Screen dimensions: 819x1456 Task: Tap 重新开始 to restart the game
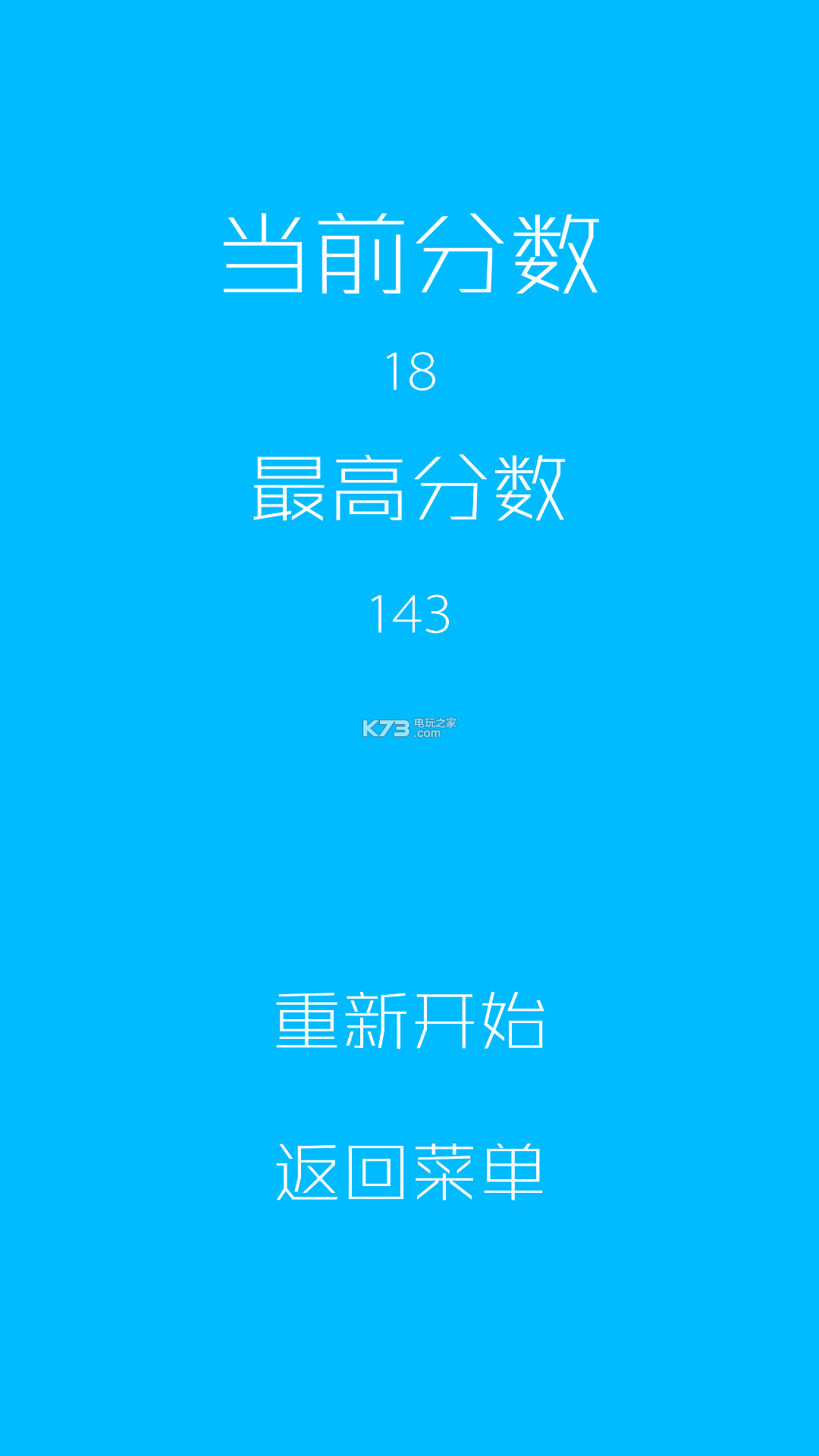409,1021
